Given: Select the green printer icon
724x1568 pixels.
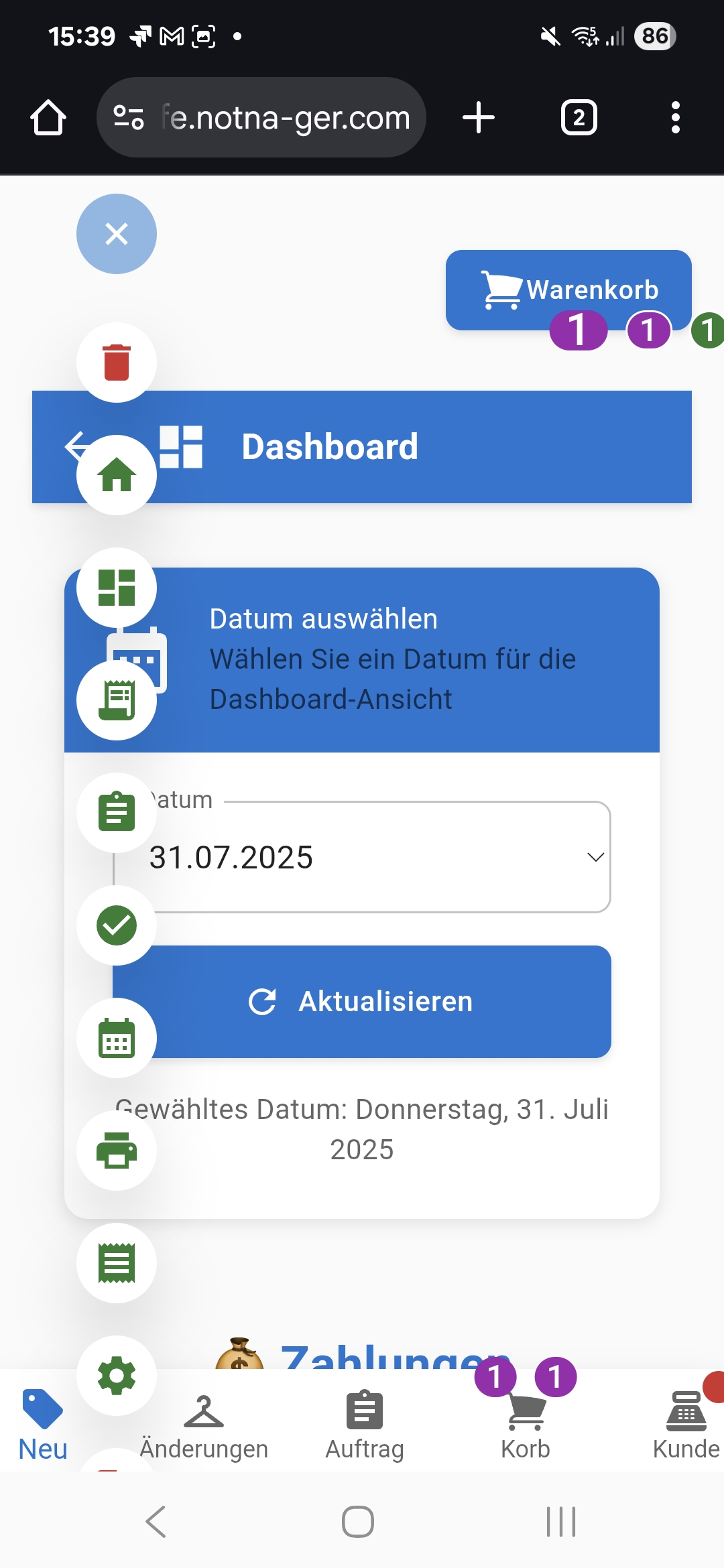Looking at the screenshot, I should pyautogui.click(x=117, y=1151).
